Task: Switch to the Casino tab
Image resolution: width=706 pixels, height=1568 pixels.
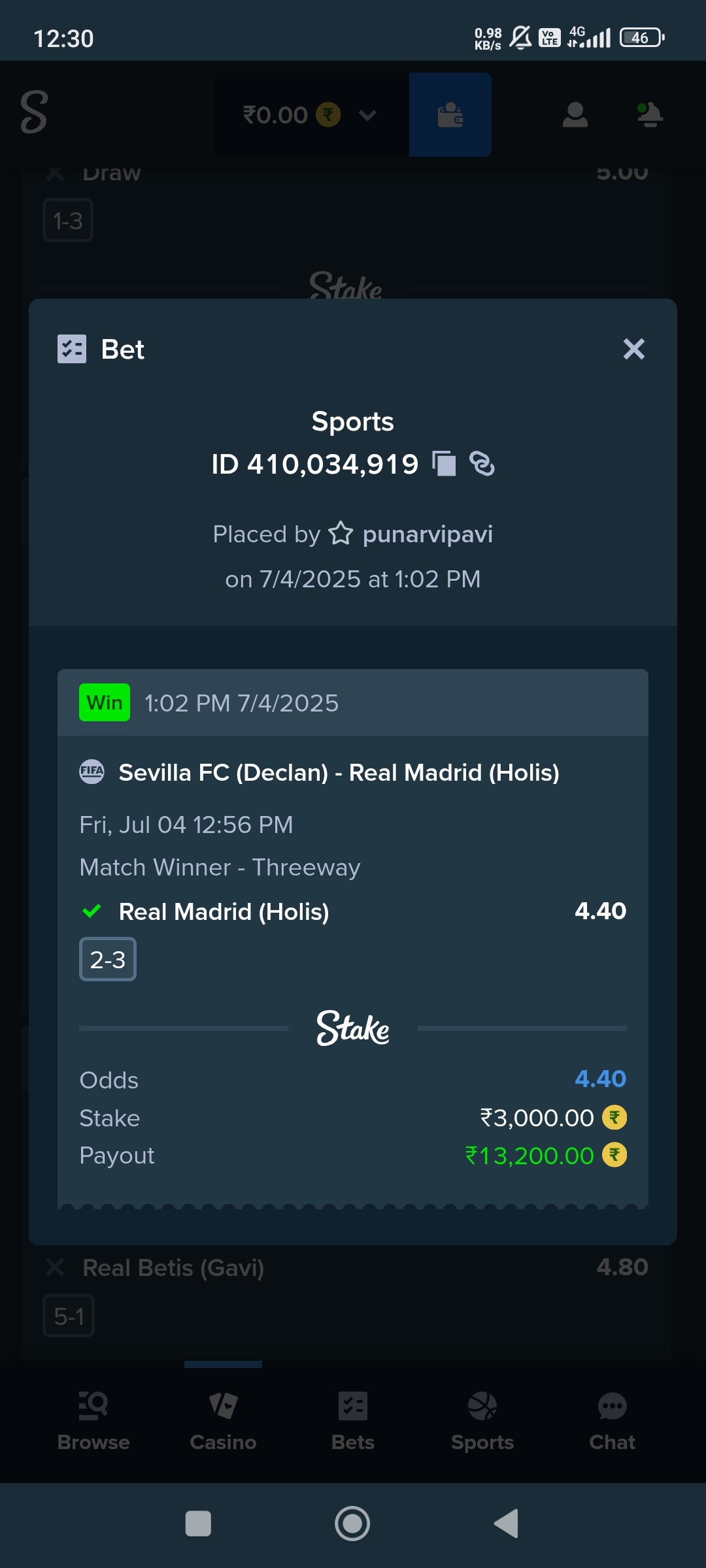Action: tap(223, 1420)
